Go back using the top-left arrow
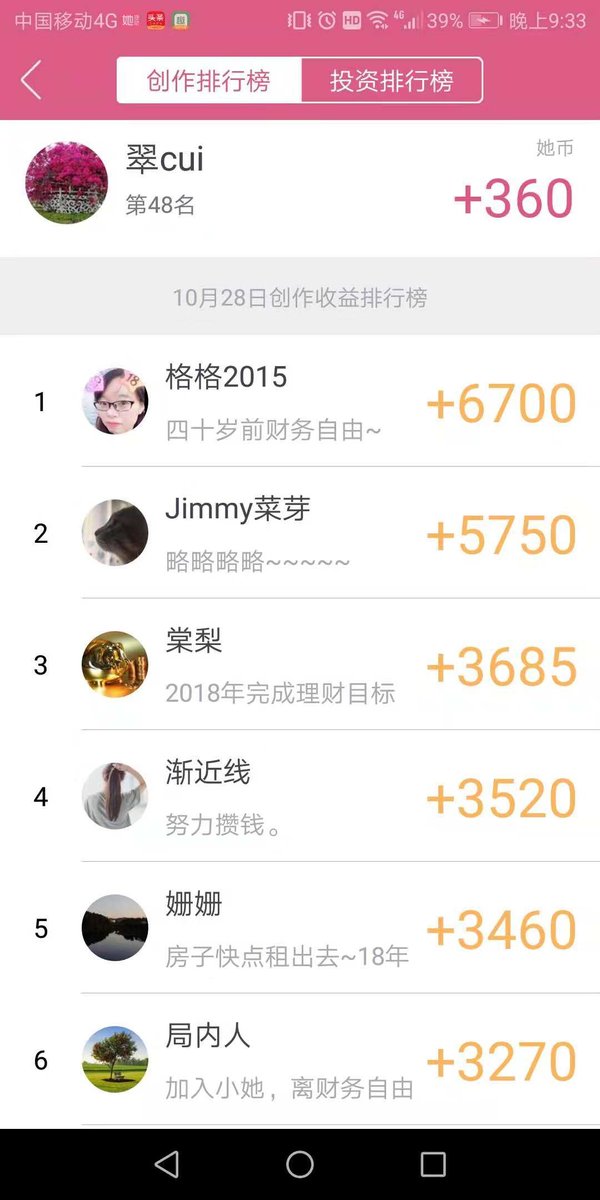This screenshot has width=600, height=1200. tap(31, 80)
